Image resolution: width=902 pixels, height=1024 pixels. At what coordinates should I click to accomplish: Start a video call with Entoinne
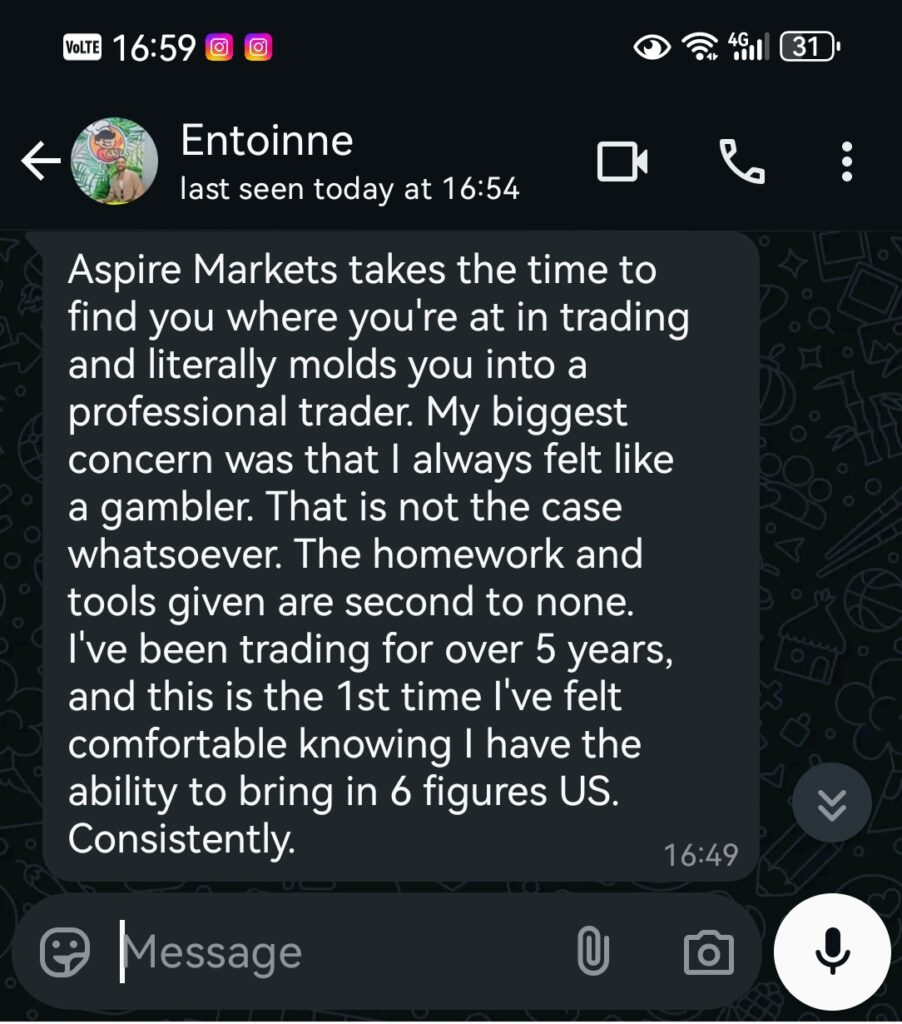point(622,162)
